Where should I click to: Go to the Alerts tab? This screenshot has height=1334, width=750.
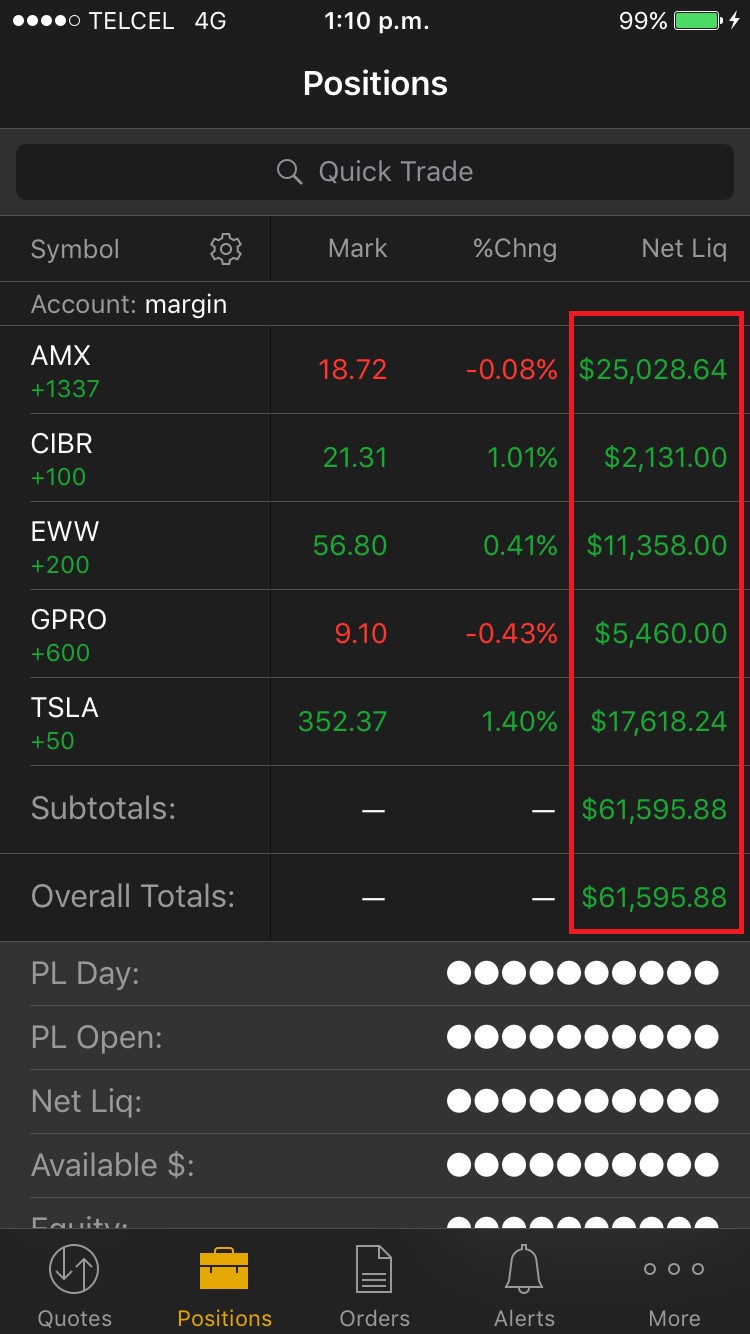click(524, 1283)
